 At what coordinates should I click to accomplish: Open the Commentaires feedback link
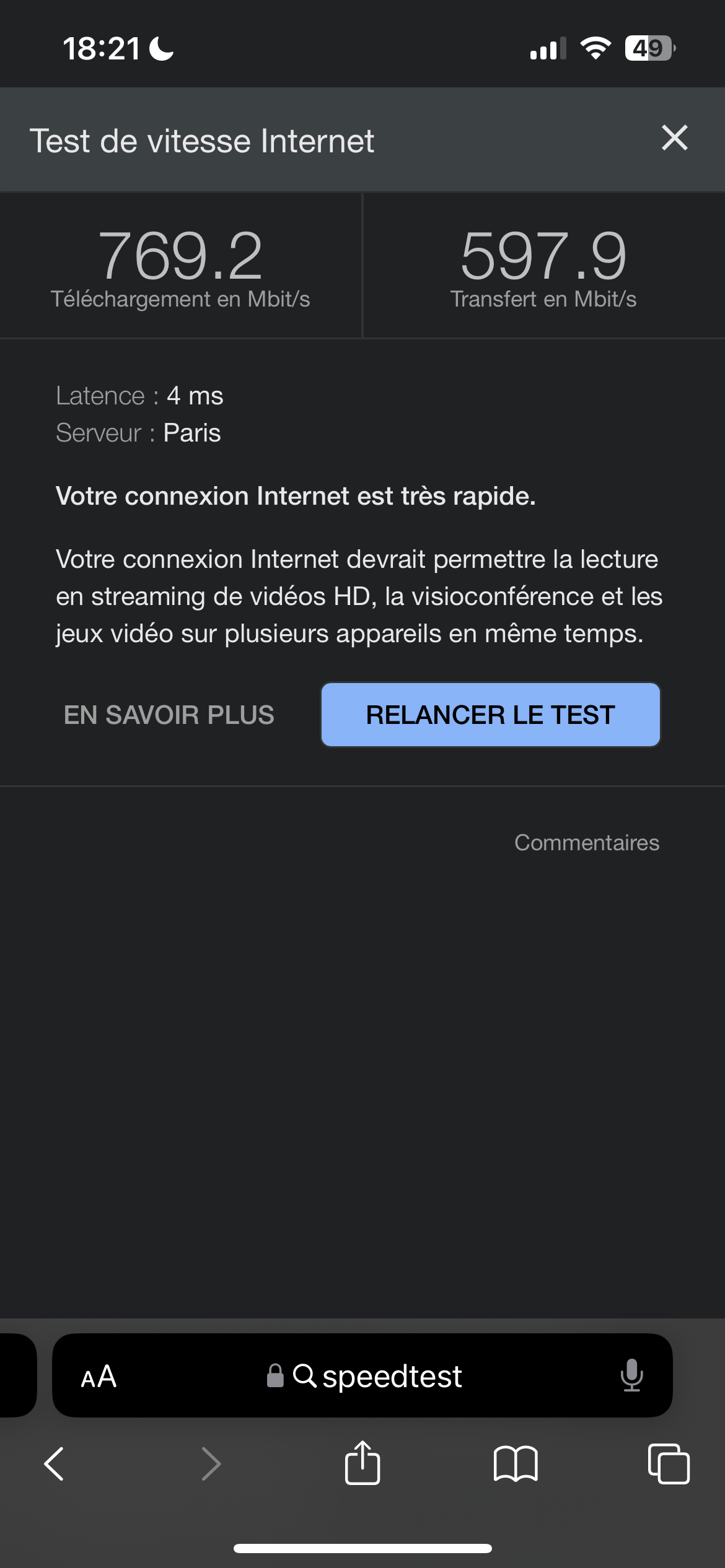(x=586, y=842)
